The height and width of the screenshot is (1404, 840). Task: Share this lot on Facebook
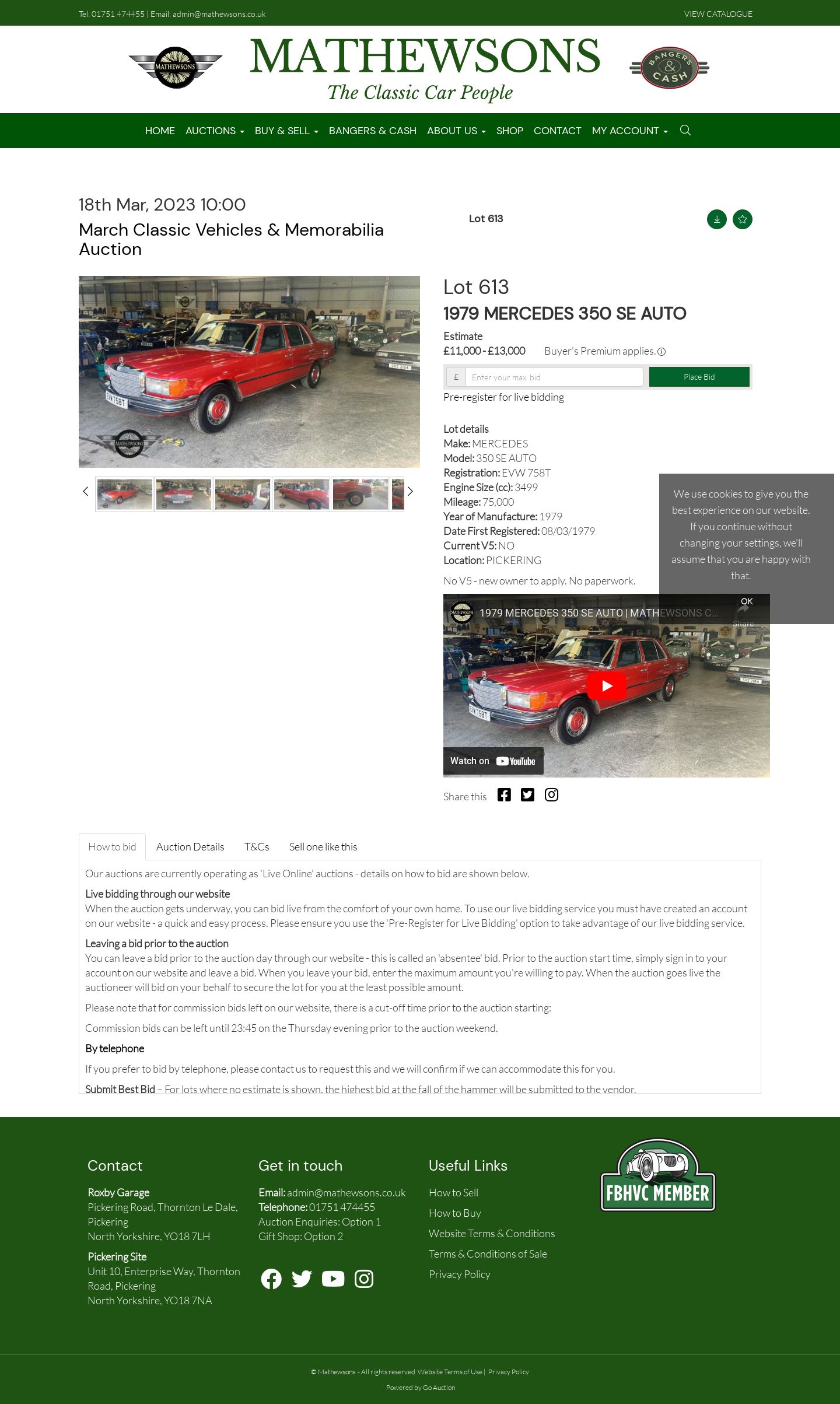point(504,795)
